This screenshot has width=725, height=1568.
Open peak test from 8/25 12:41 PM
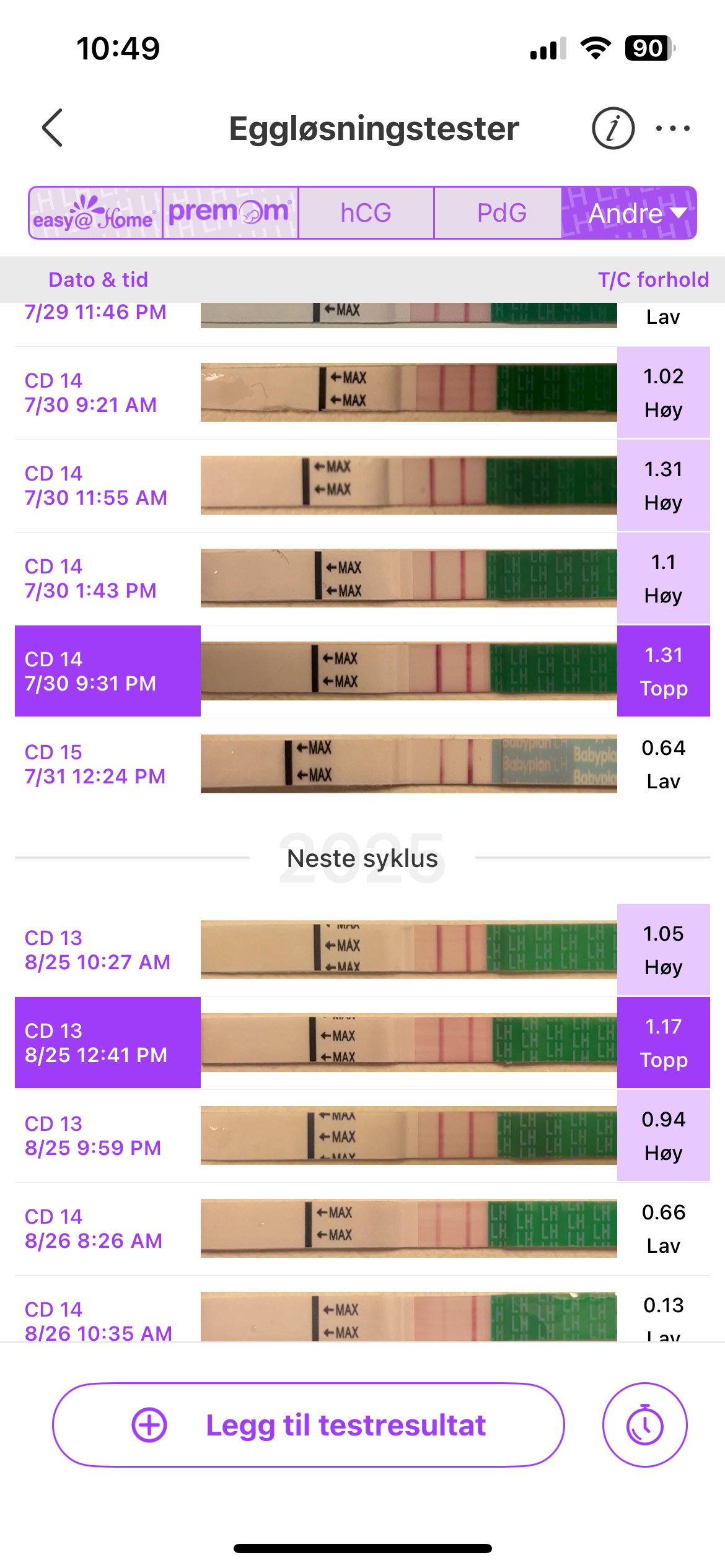[x=362, y=1043]
